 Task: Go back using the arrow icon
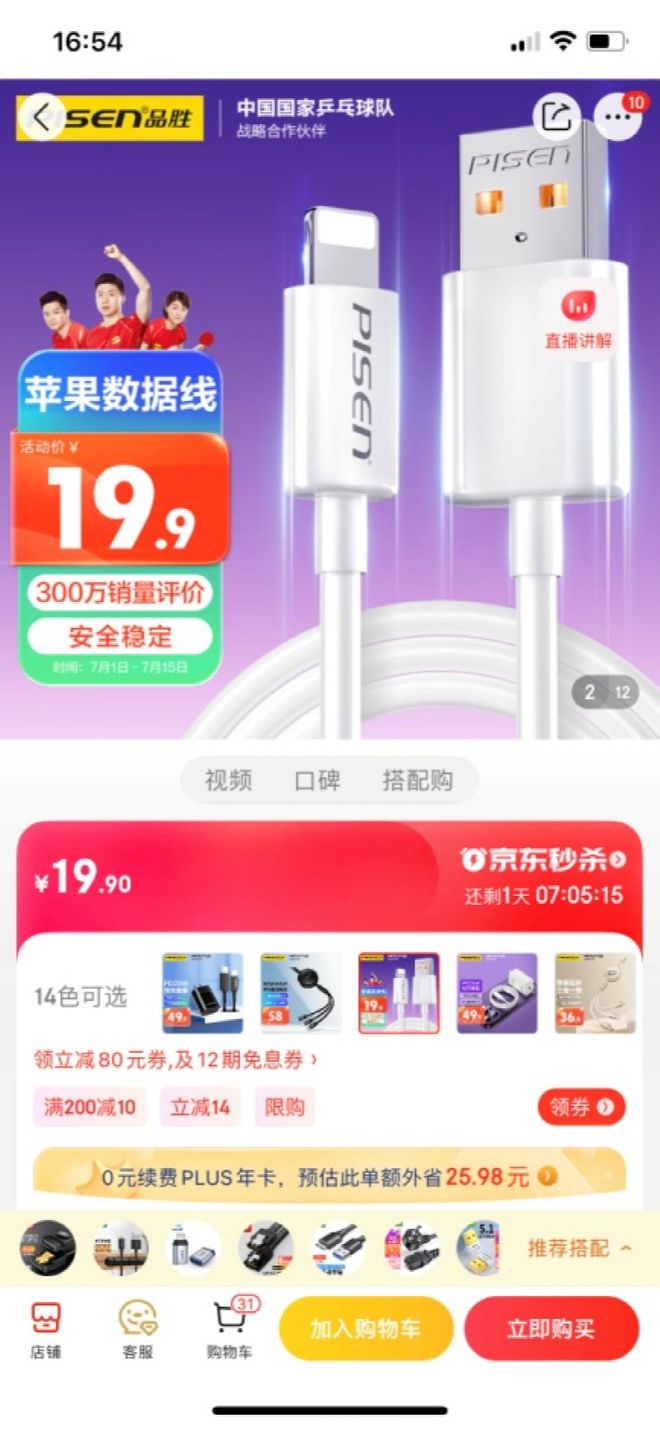coord(42,118)
